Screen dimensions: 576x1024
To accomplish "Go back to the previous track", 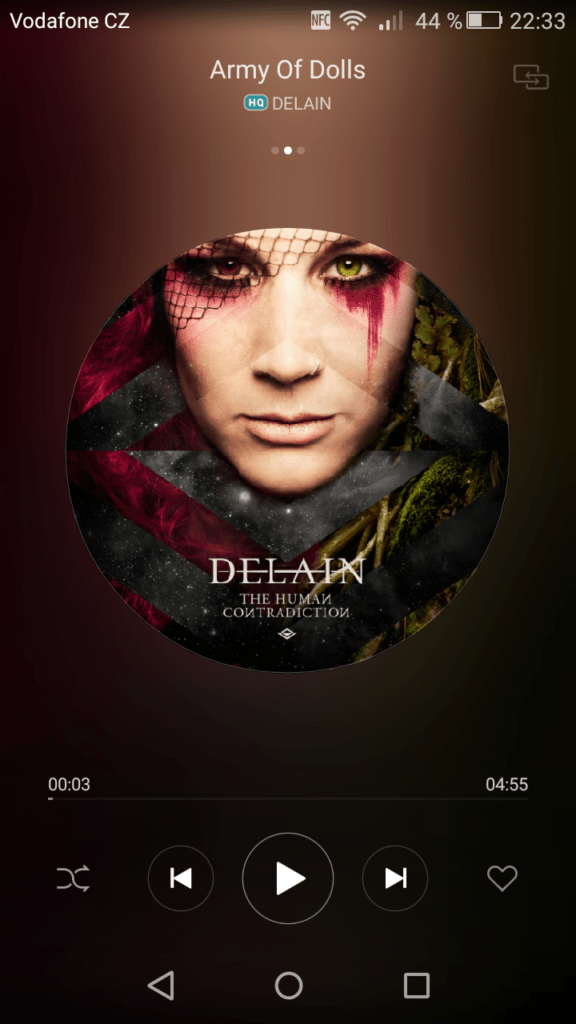I will pyautogui.click(x=181, y=878).
